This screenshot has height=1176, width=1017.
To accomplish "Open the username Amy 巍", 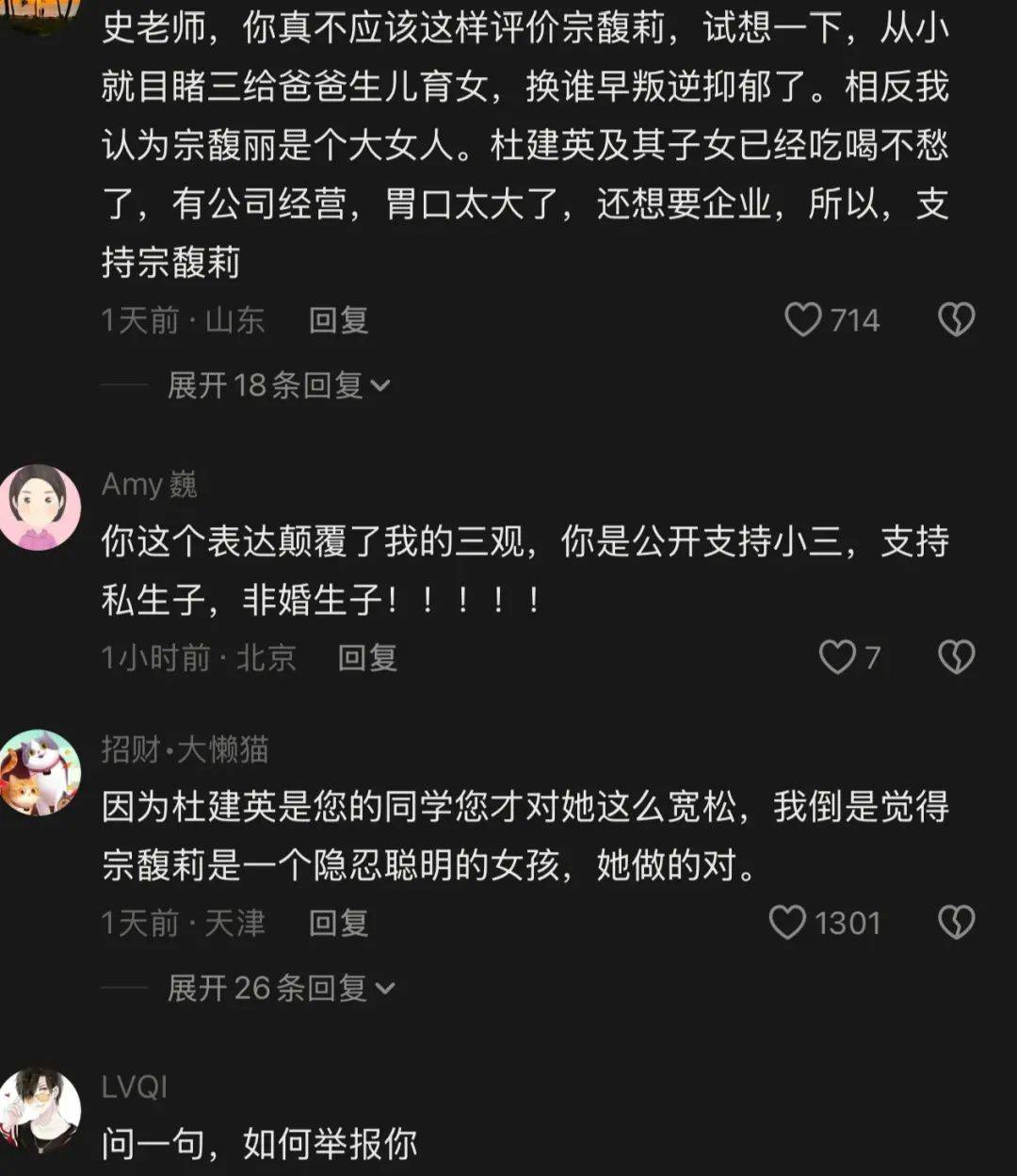I will click(149, 485).
